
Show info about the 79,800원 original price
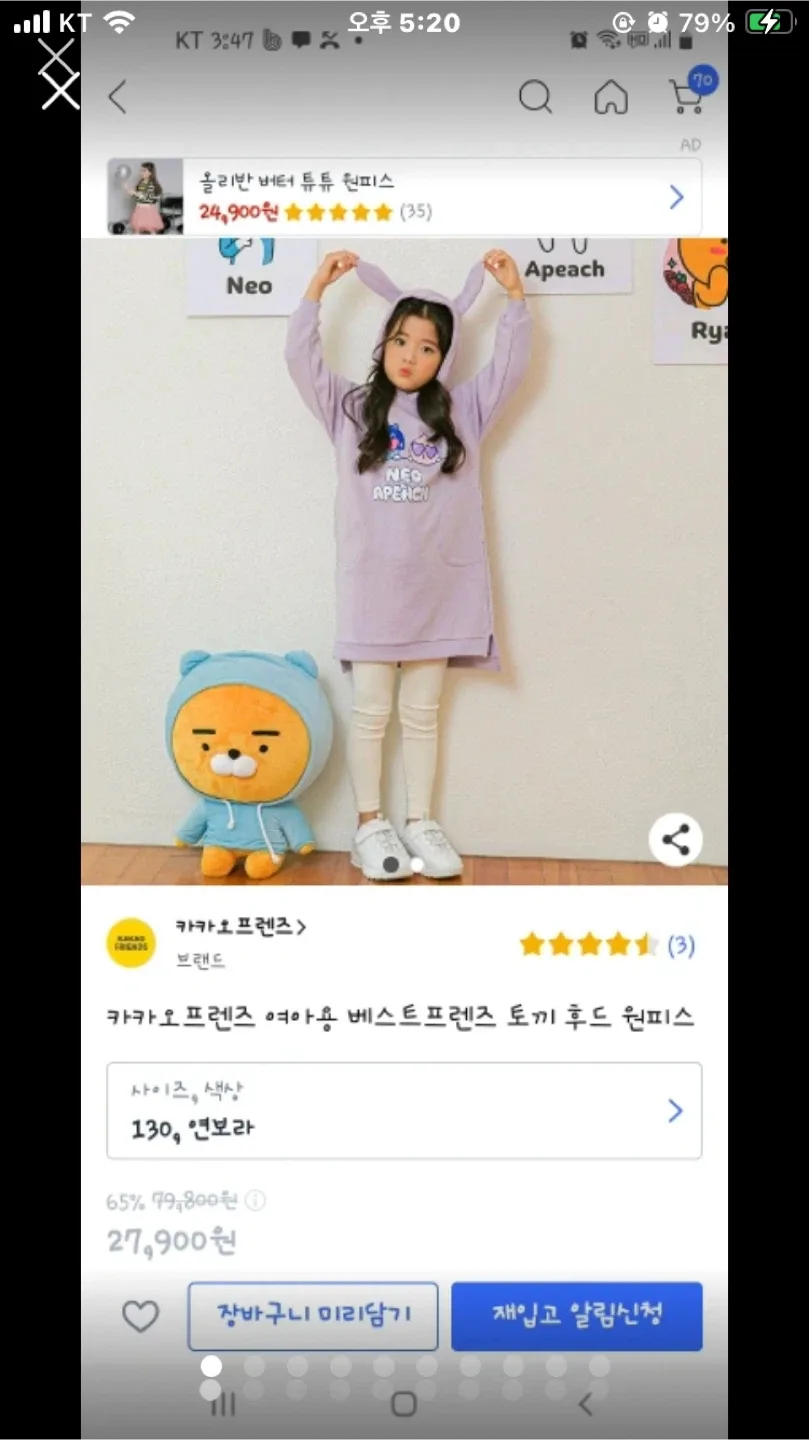click(x=256, y=1200)
